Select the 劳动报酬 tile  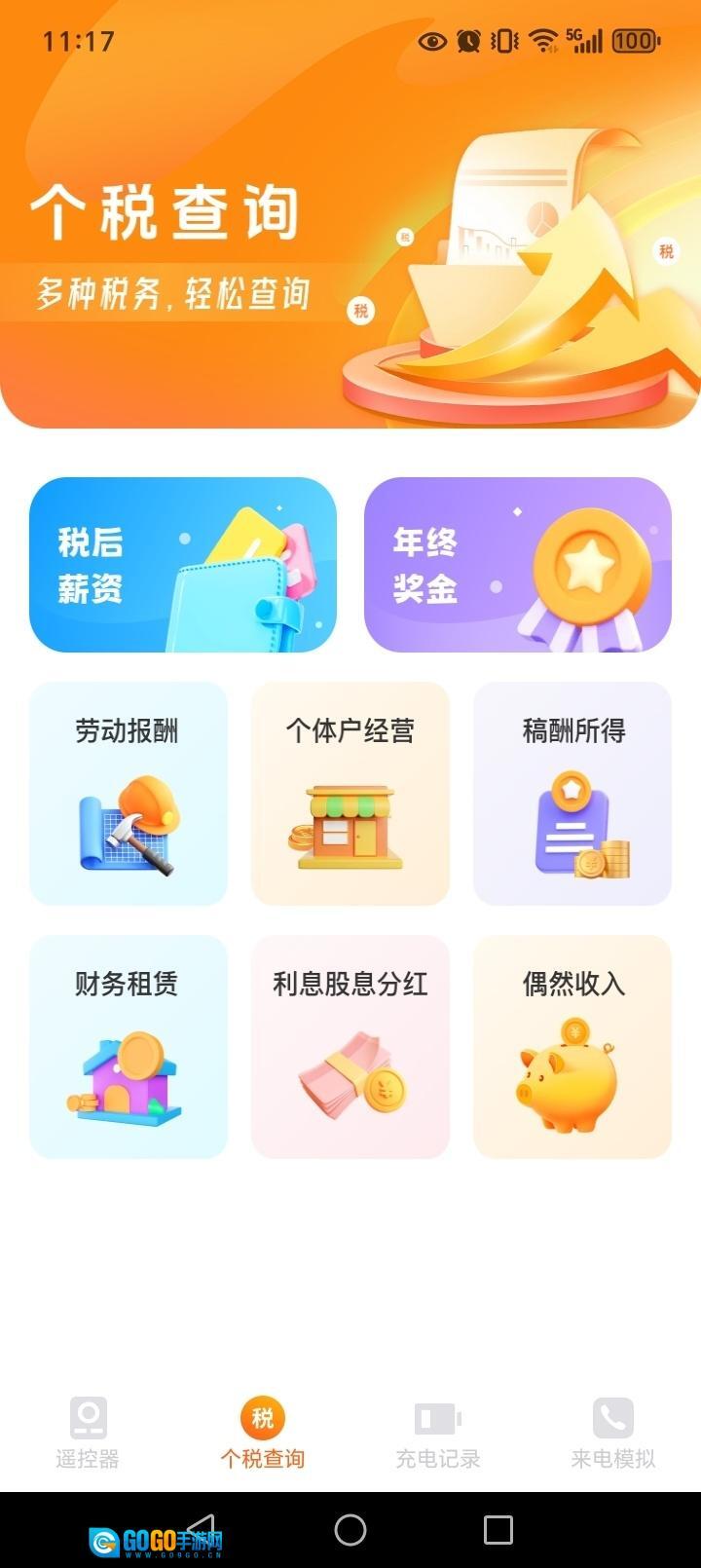click(129, 794)
